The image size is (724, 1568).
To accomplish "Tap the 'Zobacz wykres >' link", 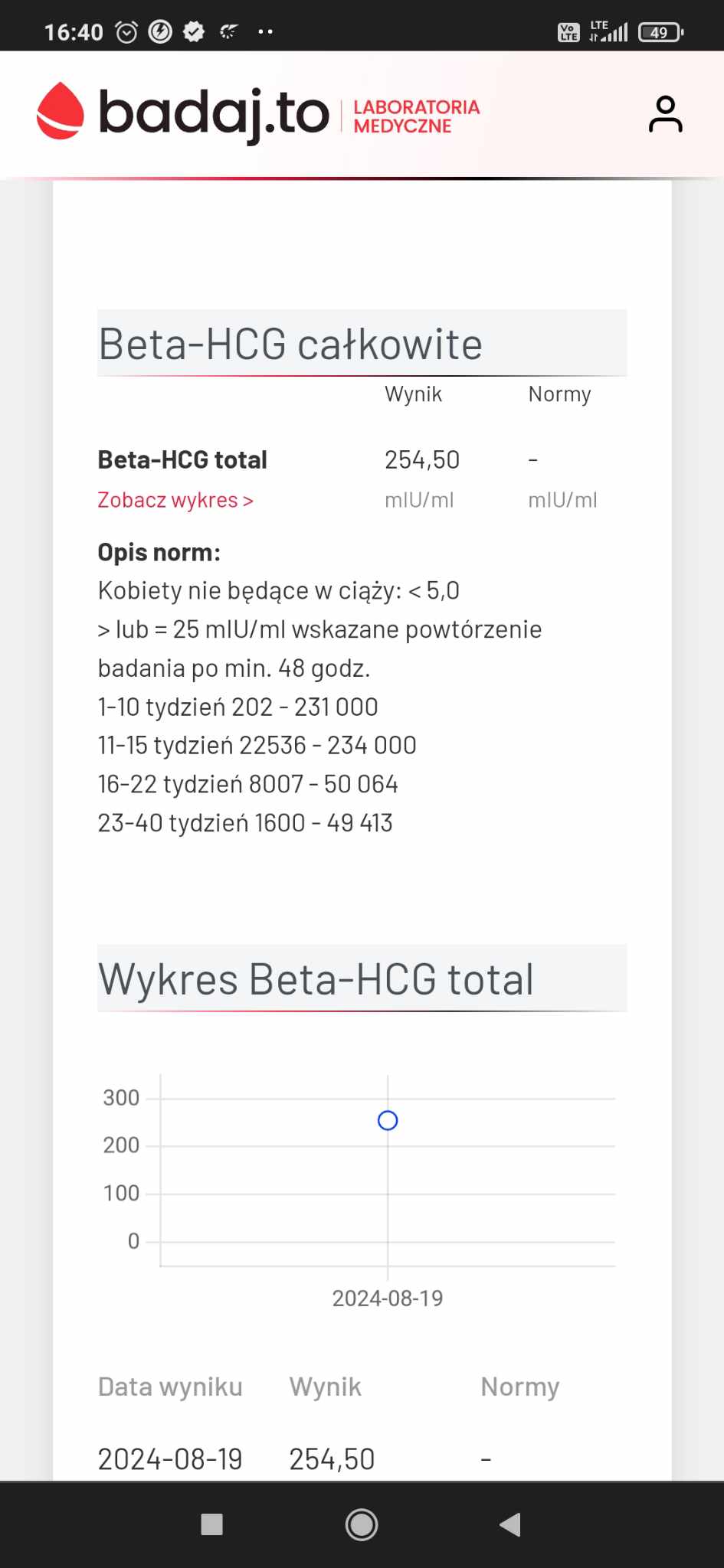I will 175,500.
